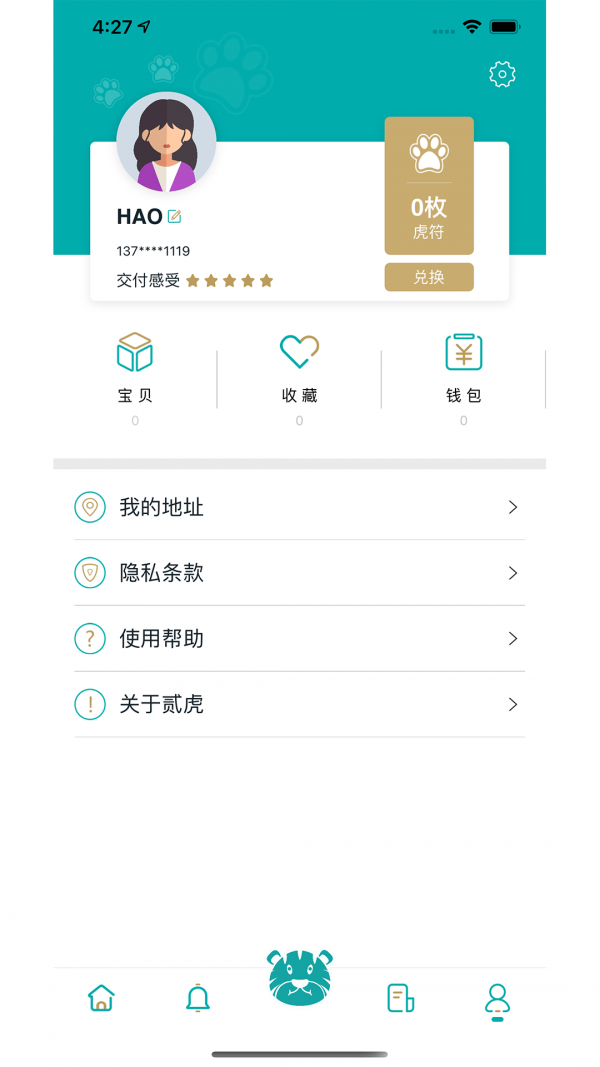Open settings via the gear icon

(x=502, y=74)
